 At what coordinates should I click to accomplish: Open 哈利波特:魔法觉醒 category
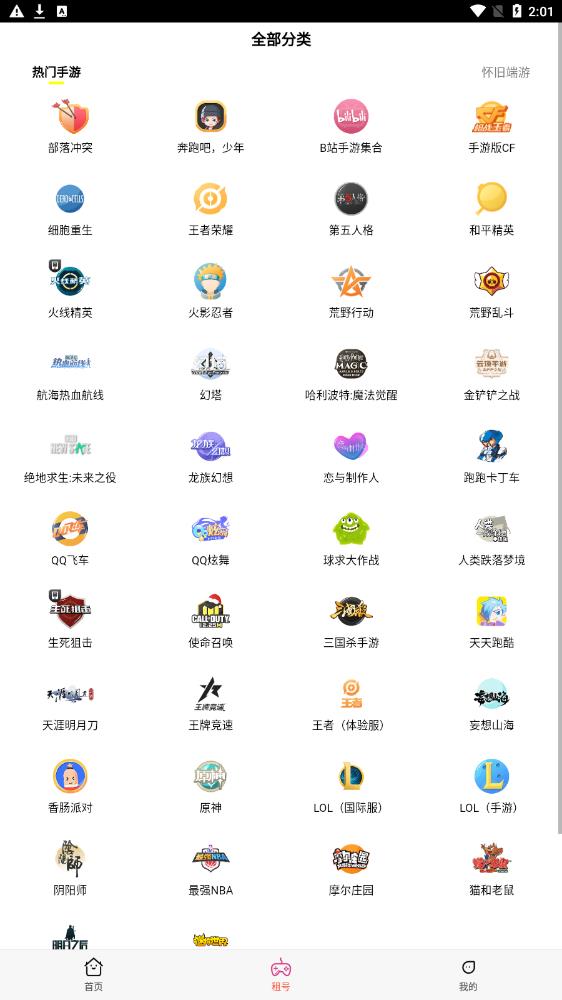[x=351, y=374]
